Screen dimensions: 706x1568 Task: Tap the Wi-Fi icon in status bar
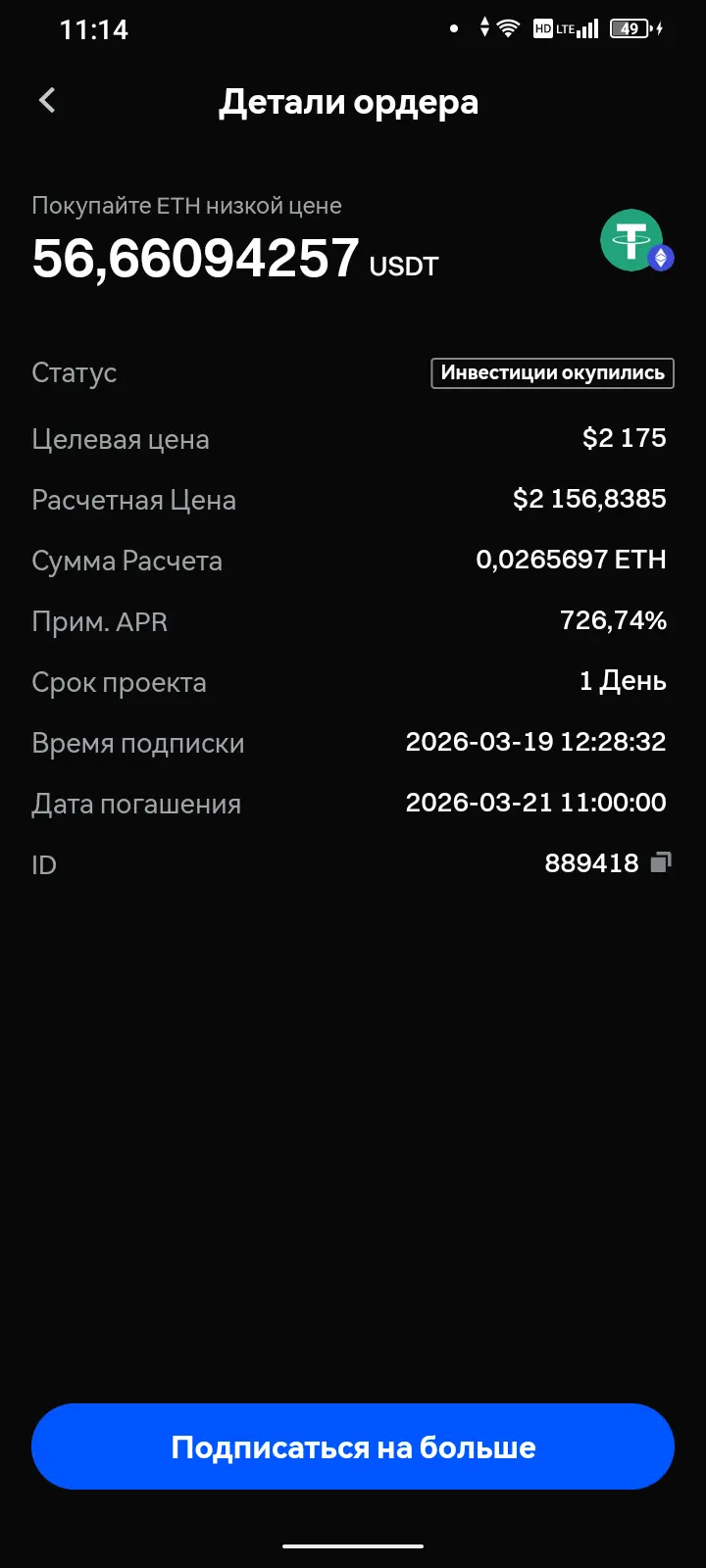507,28
